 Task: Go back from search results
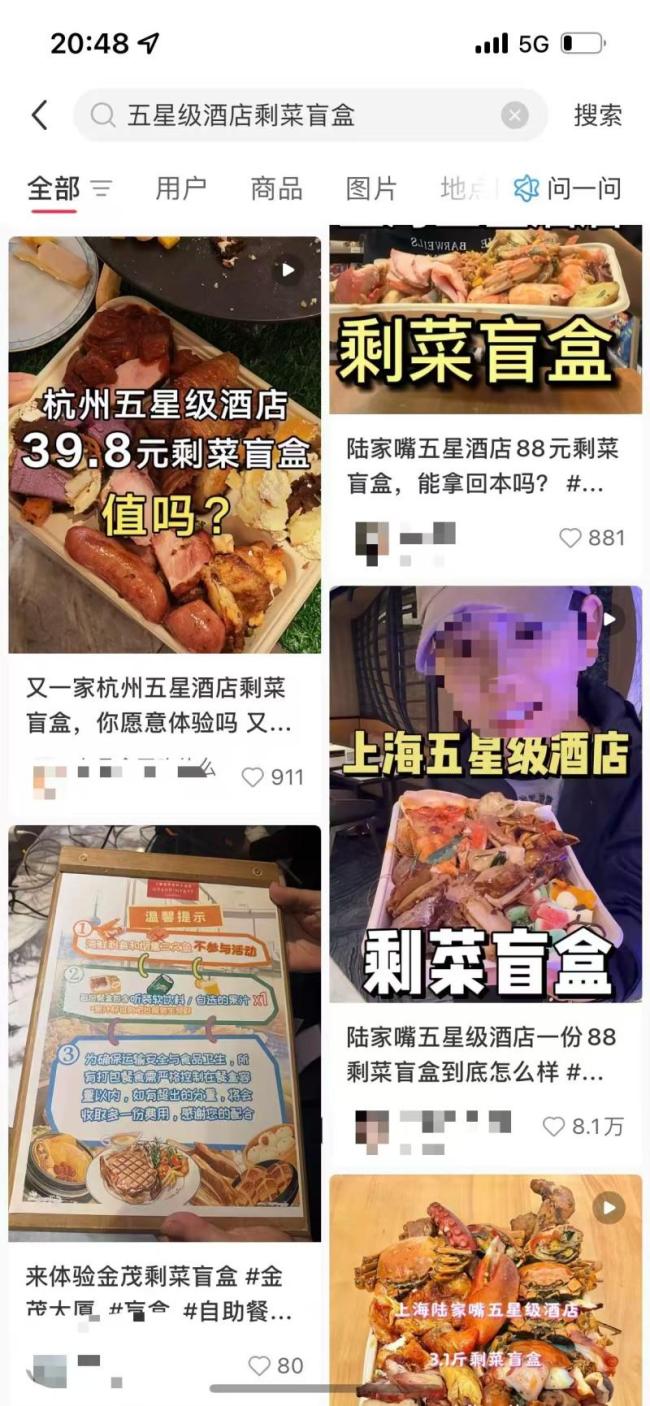pyautogui.click(x=40, y=116)
